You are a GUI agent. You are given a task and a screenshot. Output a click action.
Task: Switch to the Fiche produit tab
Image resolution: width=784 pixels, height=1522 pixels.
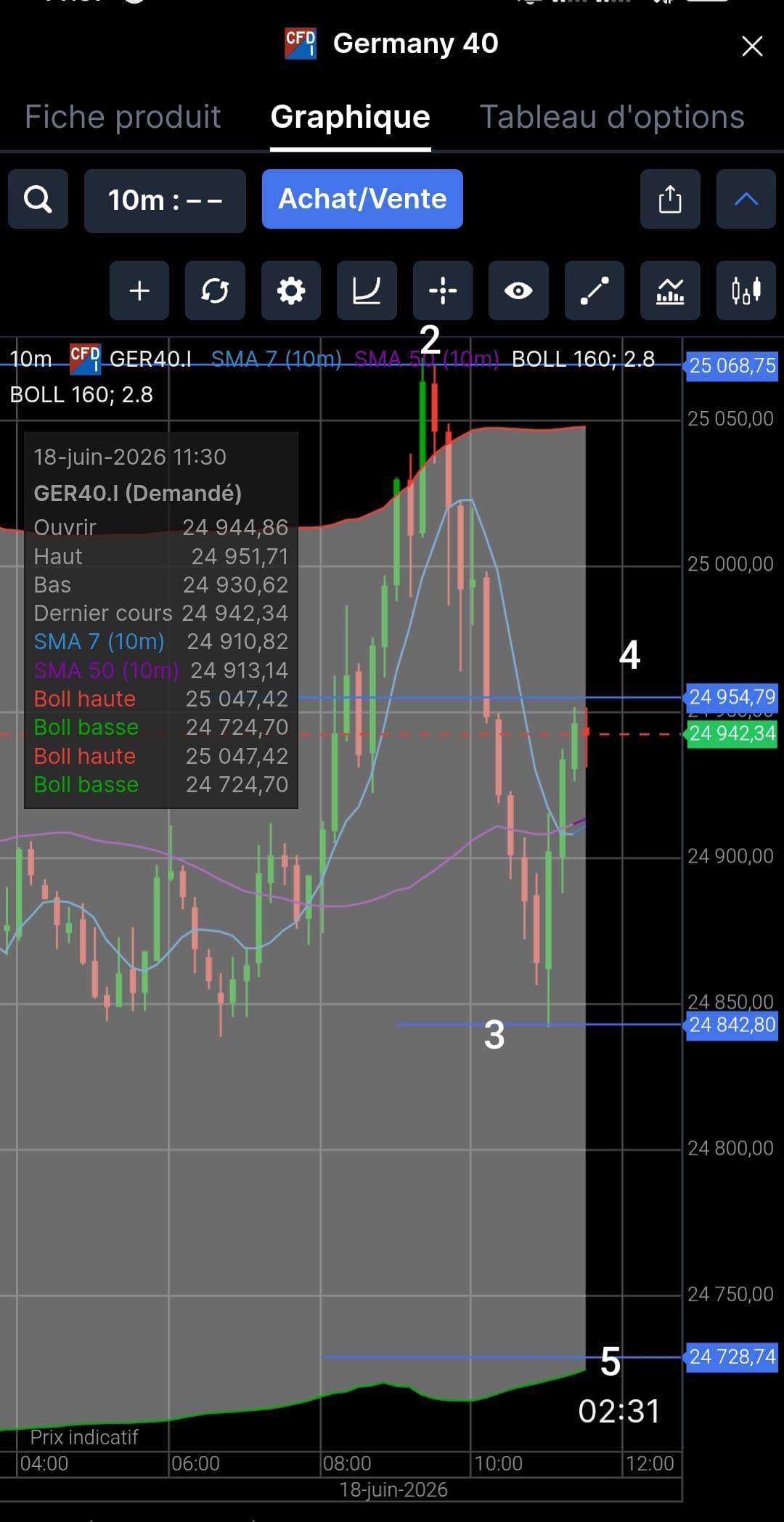[123, 117]
